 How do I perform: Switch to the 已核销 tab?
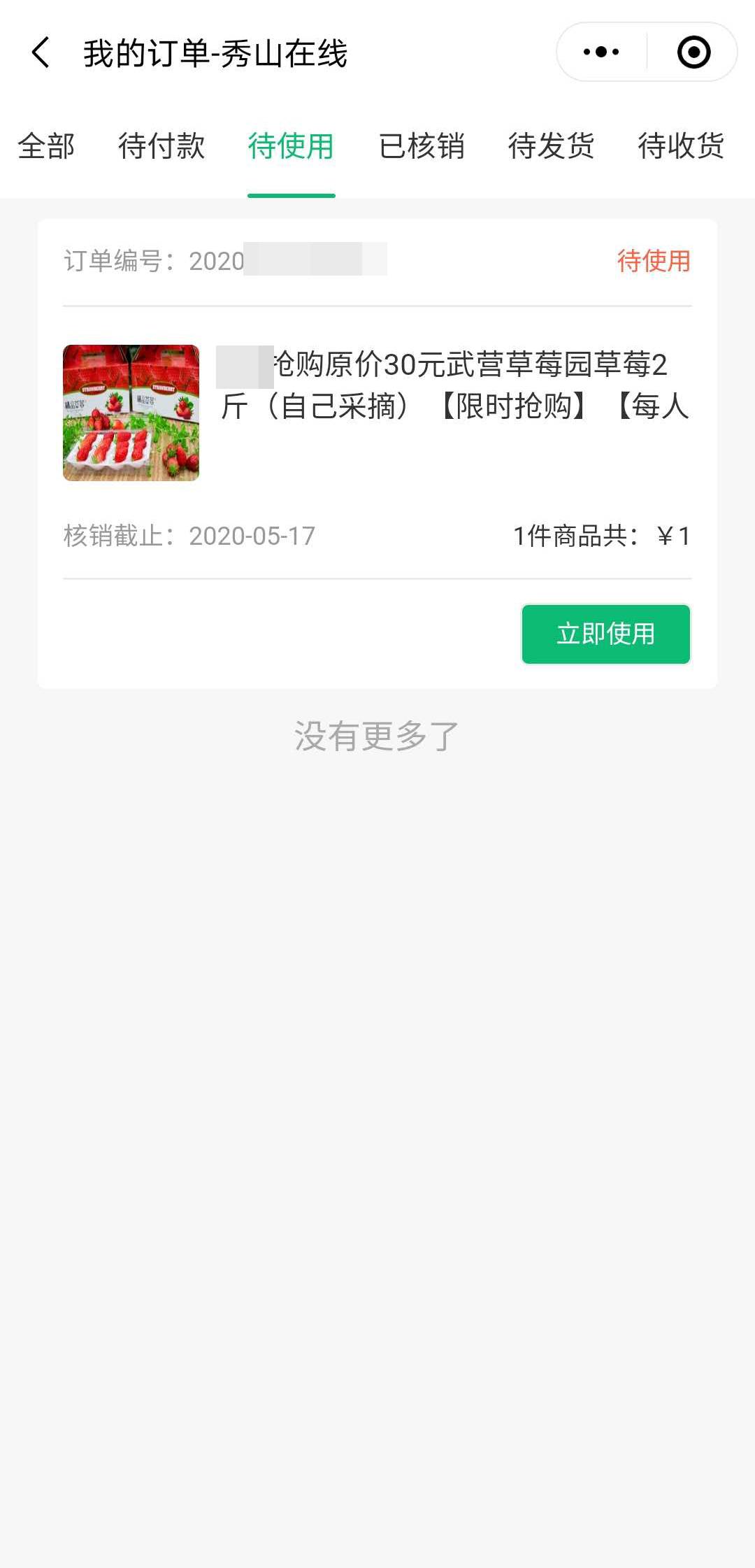422,146
